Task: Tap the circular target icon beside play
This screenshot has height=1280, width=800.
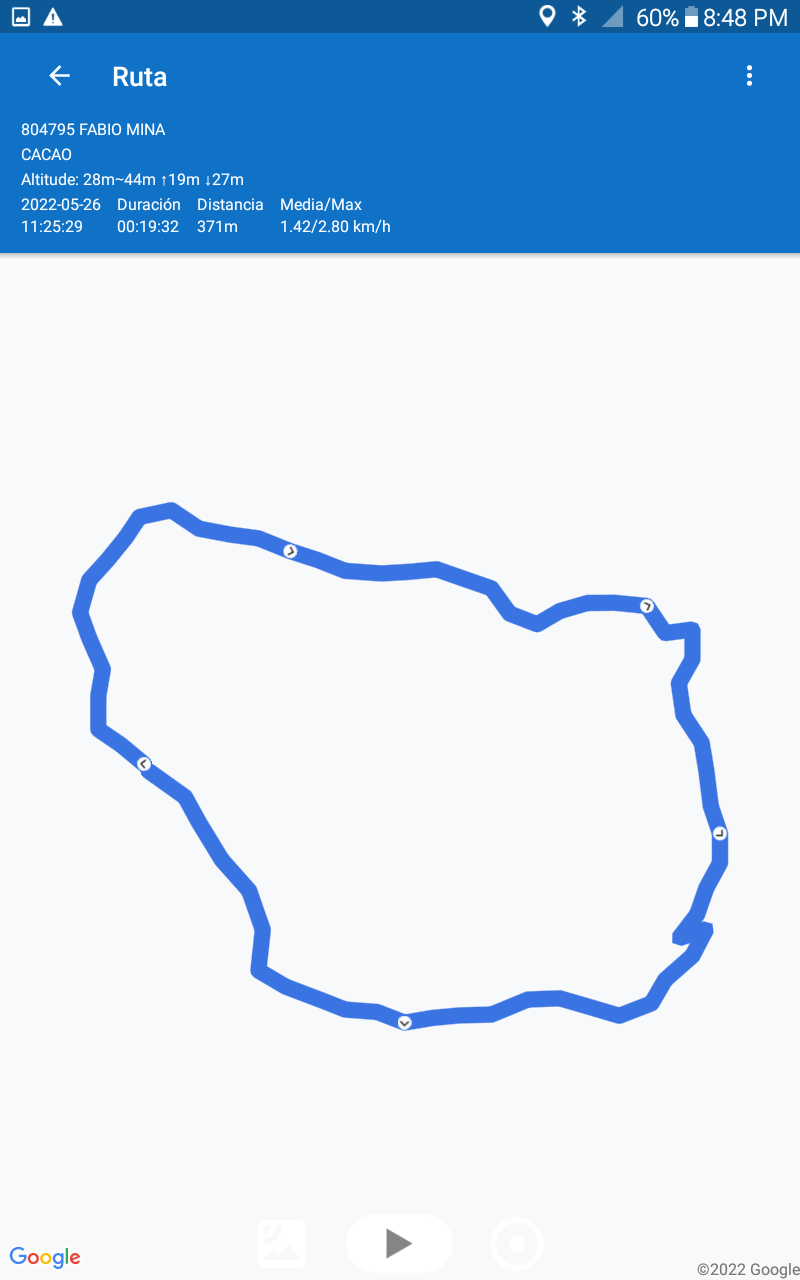Action: [517, 1244]
